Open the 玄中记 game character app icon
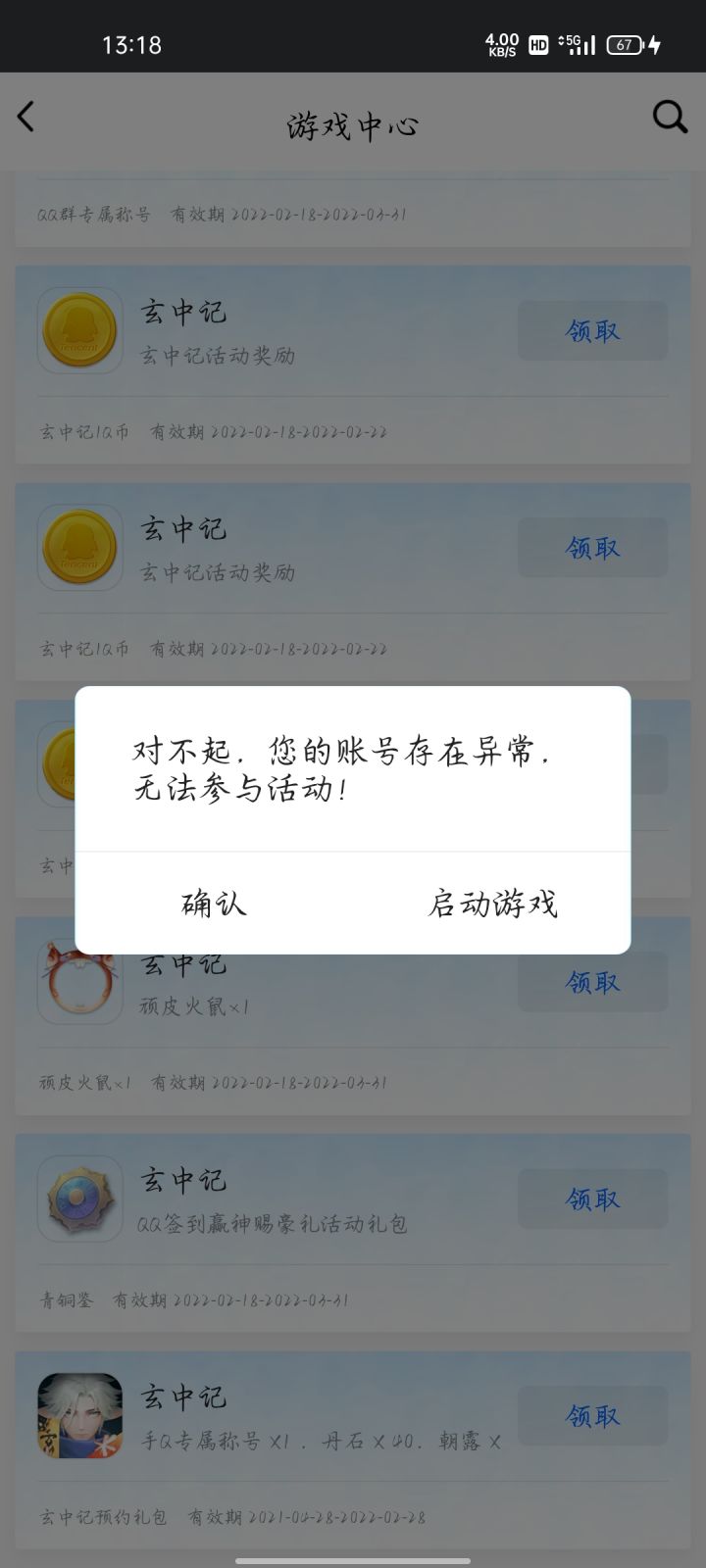The height and width of the screenshot is (1568, 706). [x=79, y=1416]
